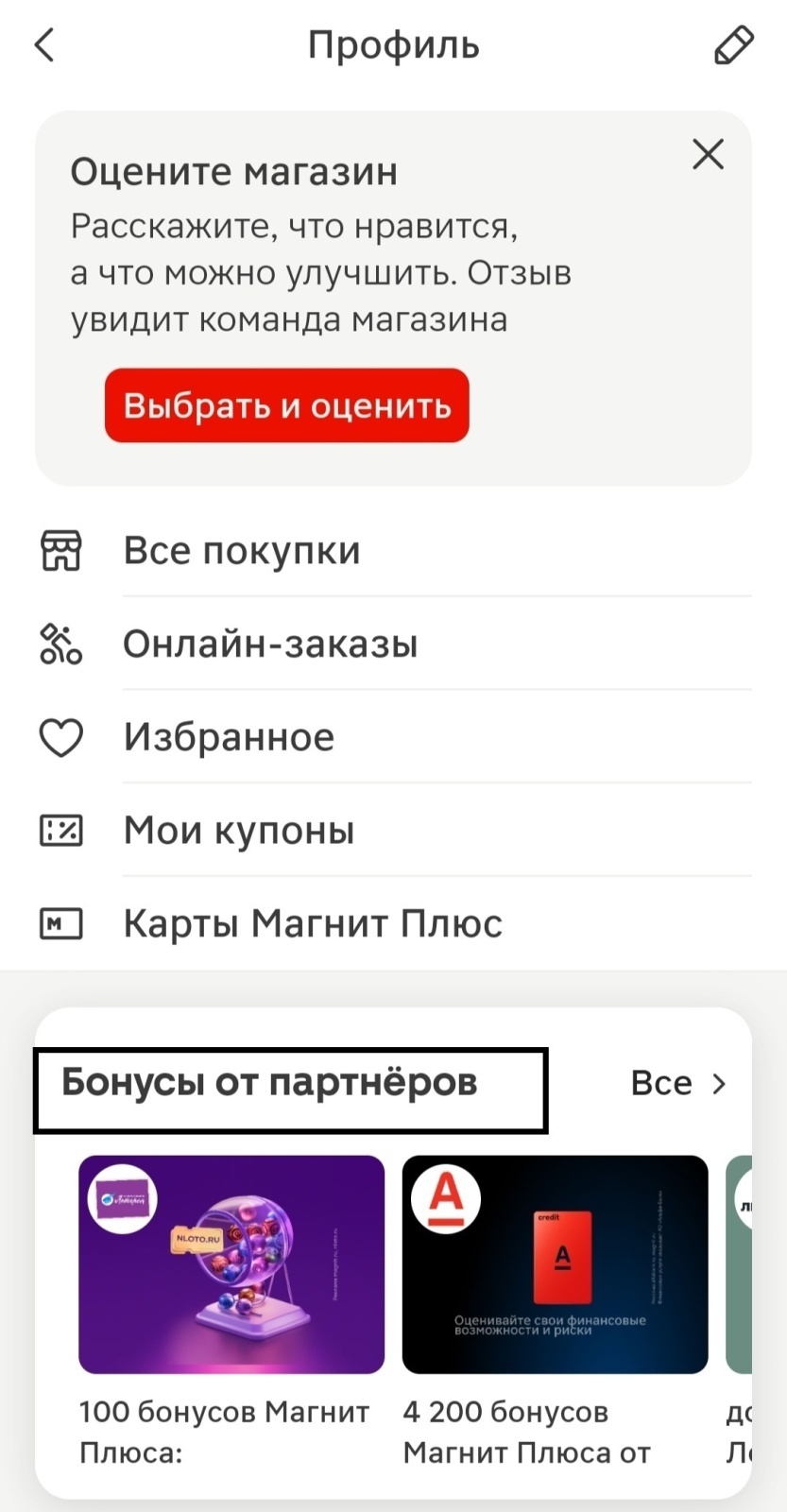Image resolution: width=787 pixels, height=1512 pixels.
Task: Tap the M card icon for Карты Магнит Плюс
Action: pyautogui.click(x=60, y=923)
